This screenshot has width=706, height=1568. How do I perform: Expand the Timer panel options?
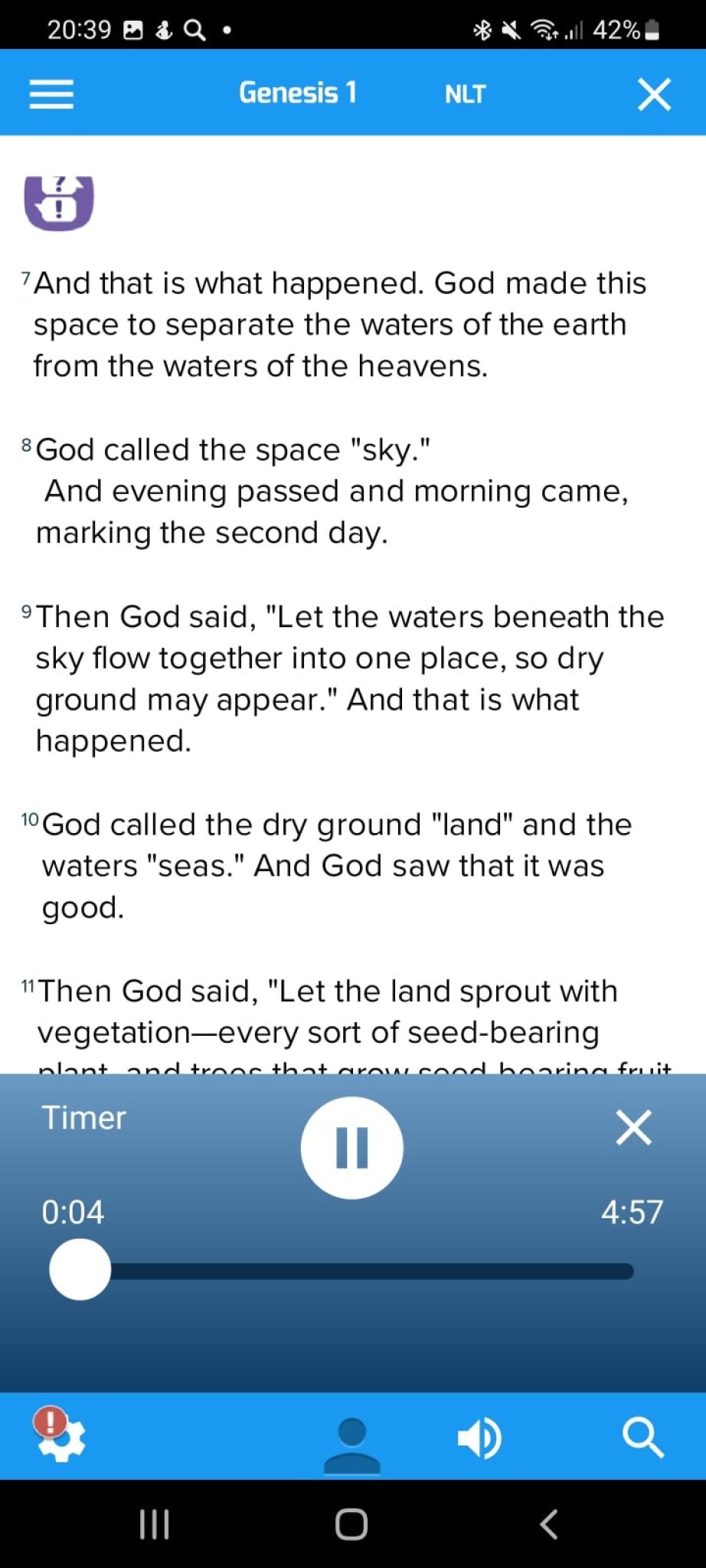84,1118
